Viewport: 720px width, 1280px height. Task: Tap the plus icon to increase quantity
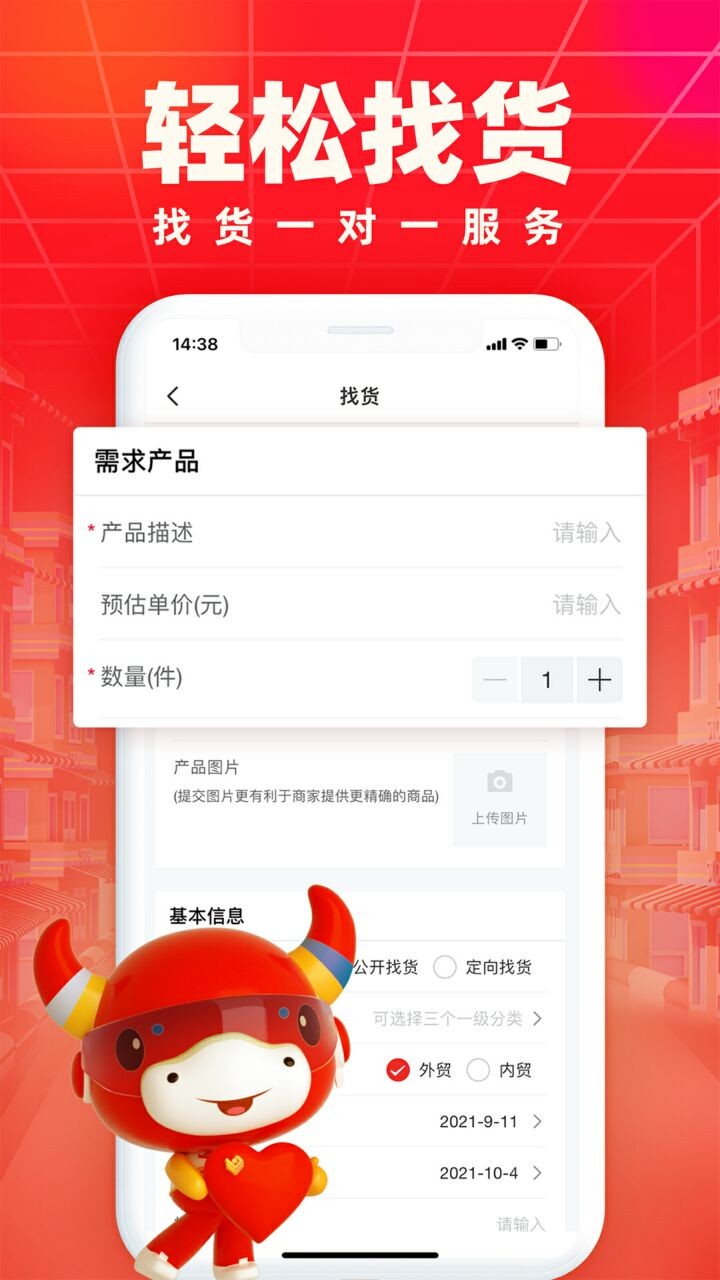[x=599, y=680]
